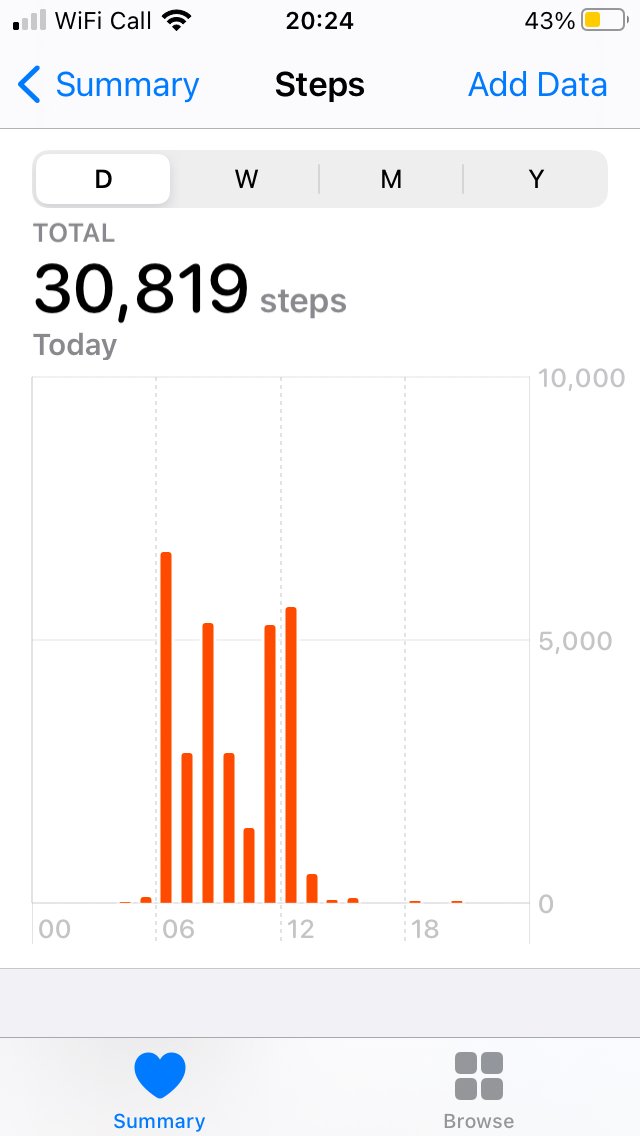Switch to the Y year view
The height and width of the screenshot is (1136, 640).
pyautogui.click(x=536, y=179)
